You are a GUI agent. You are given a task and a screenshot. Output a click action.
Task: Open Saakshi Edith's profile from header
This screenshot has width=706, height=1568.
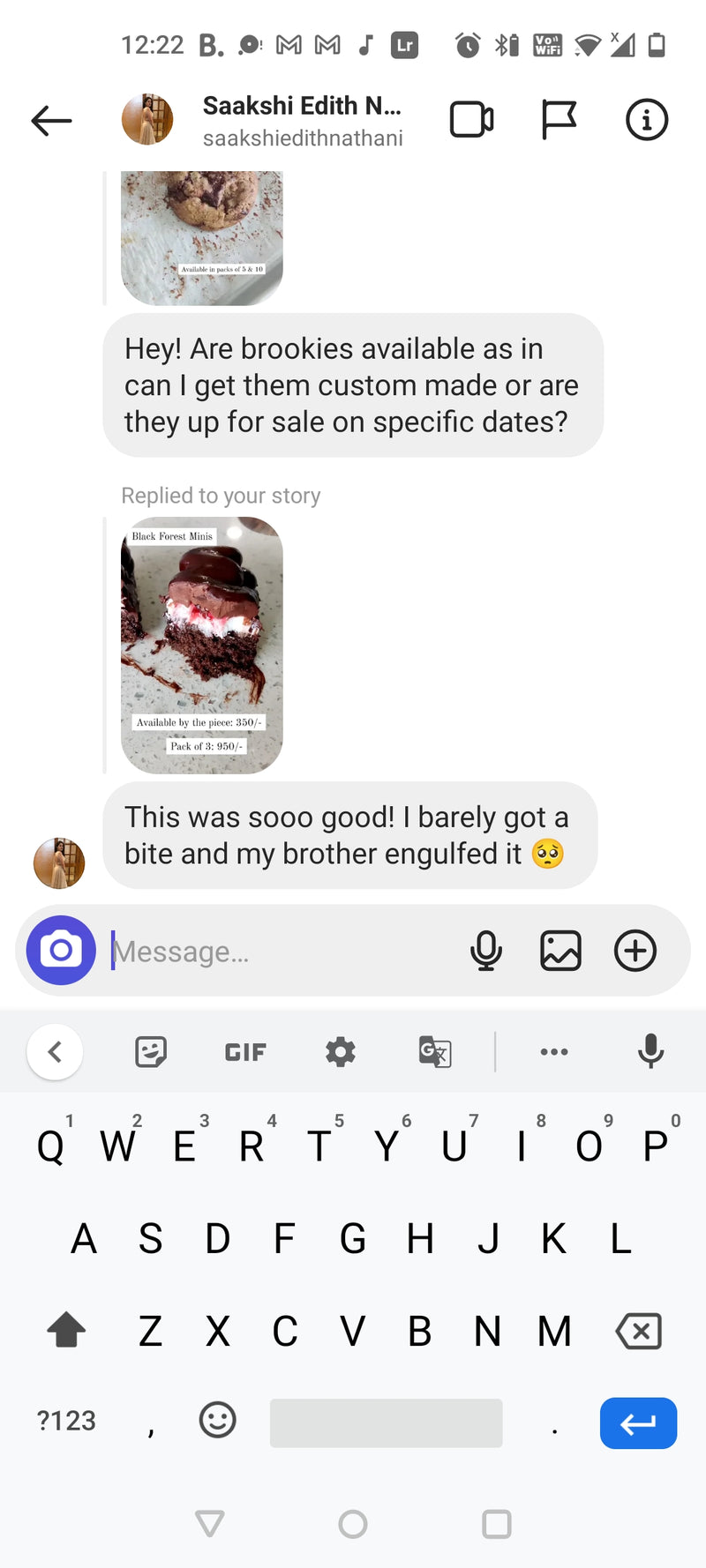(x=301, y=120)
